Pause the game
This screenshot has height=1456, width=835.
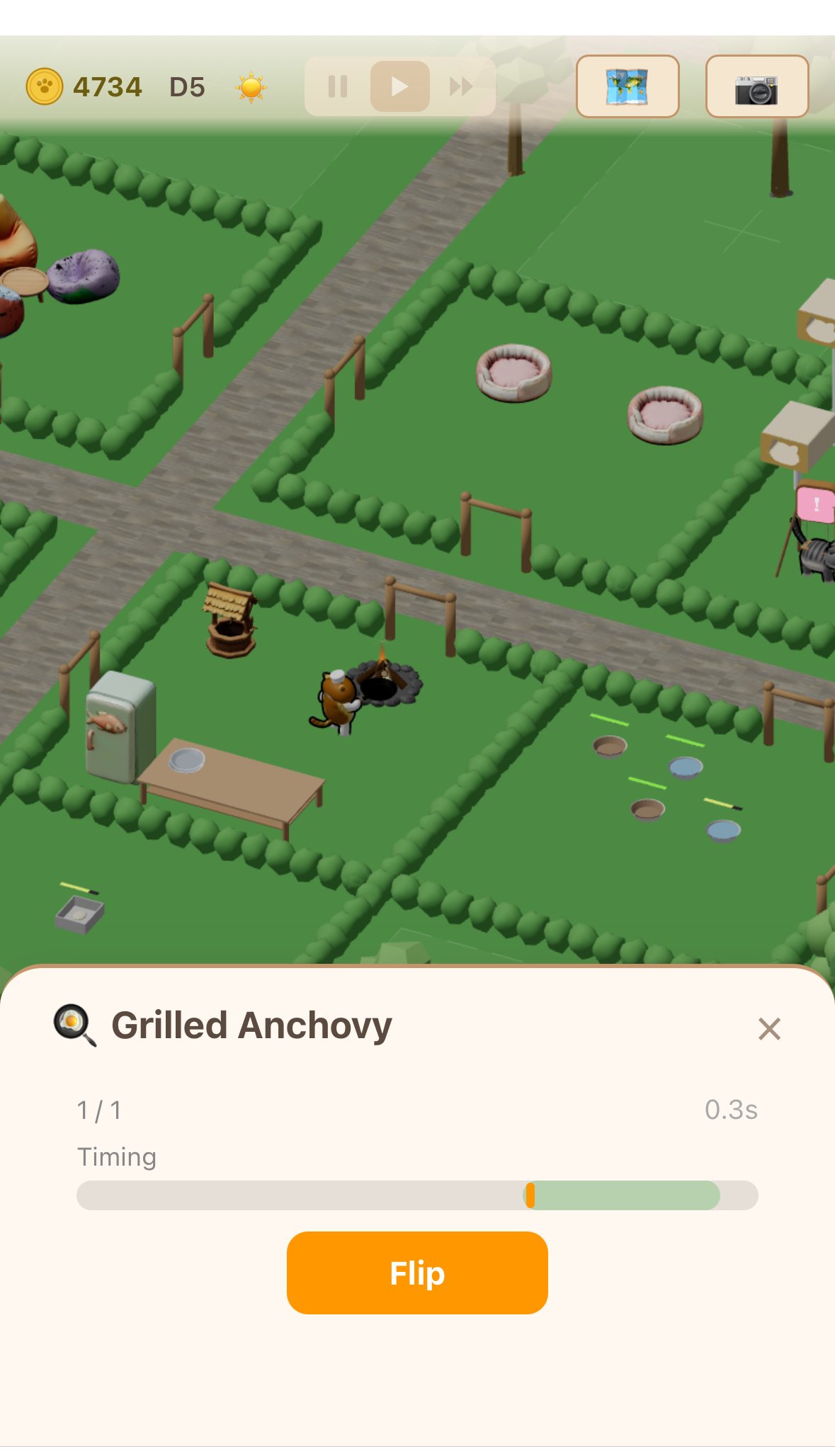coord(338,86)
